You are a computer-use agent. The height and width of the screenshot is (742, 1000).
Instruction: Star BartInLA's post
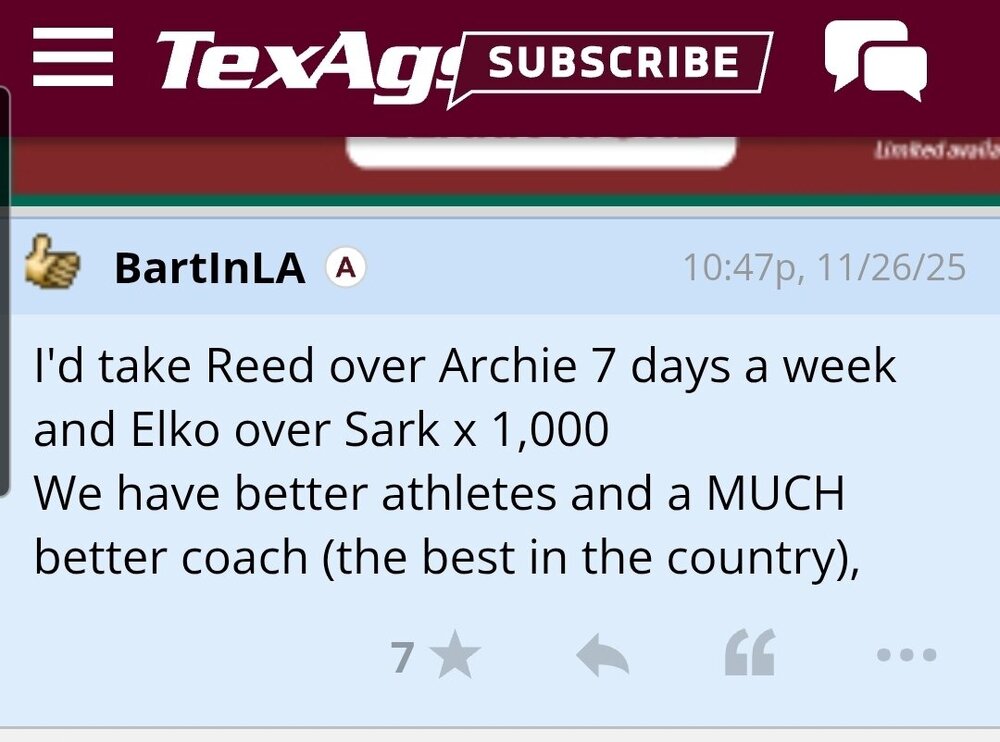point(458,657)
